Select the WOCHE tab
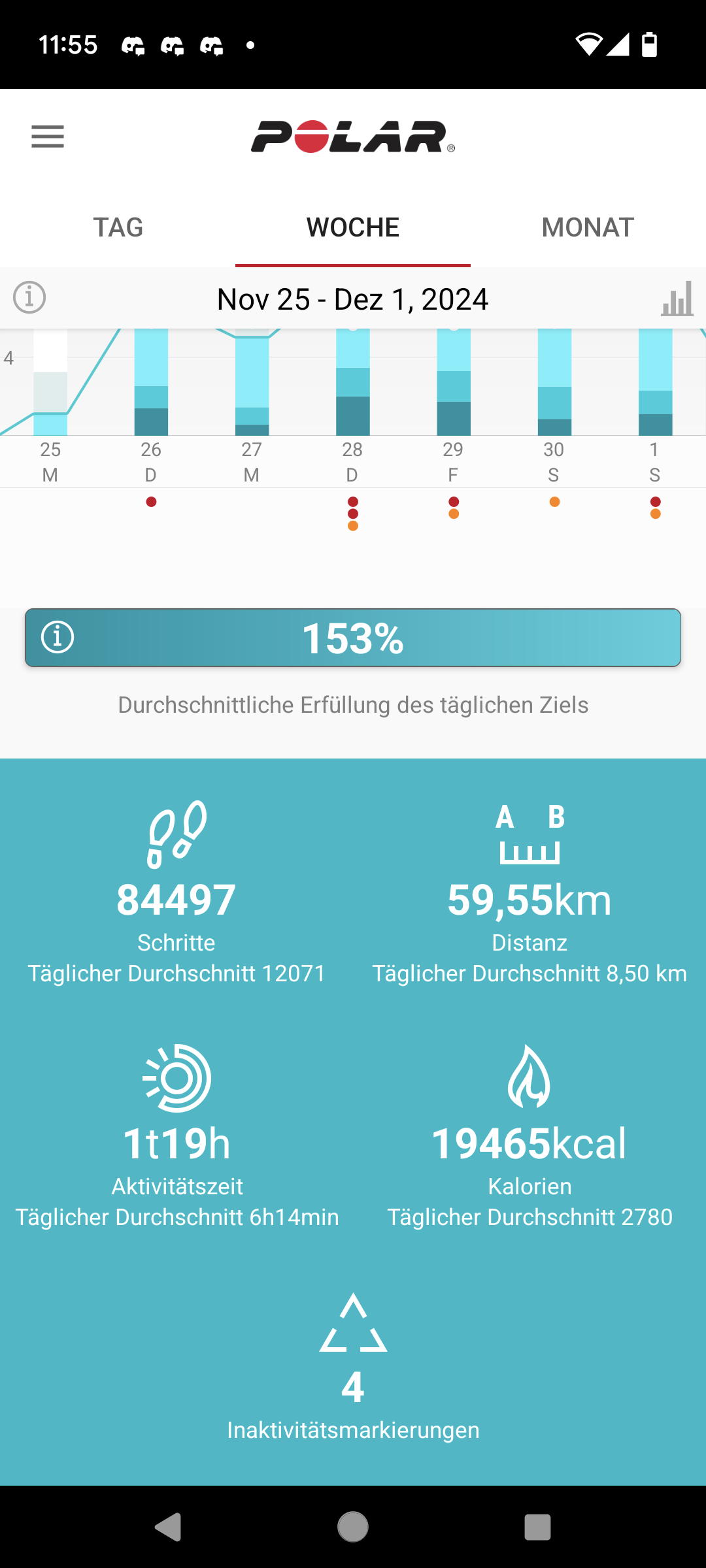 353,227
